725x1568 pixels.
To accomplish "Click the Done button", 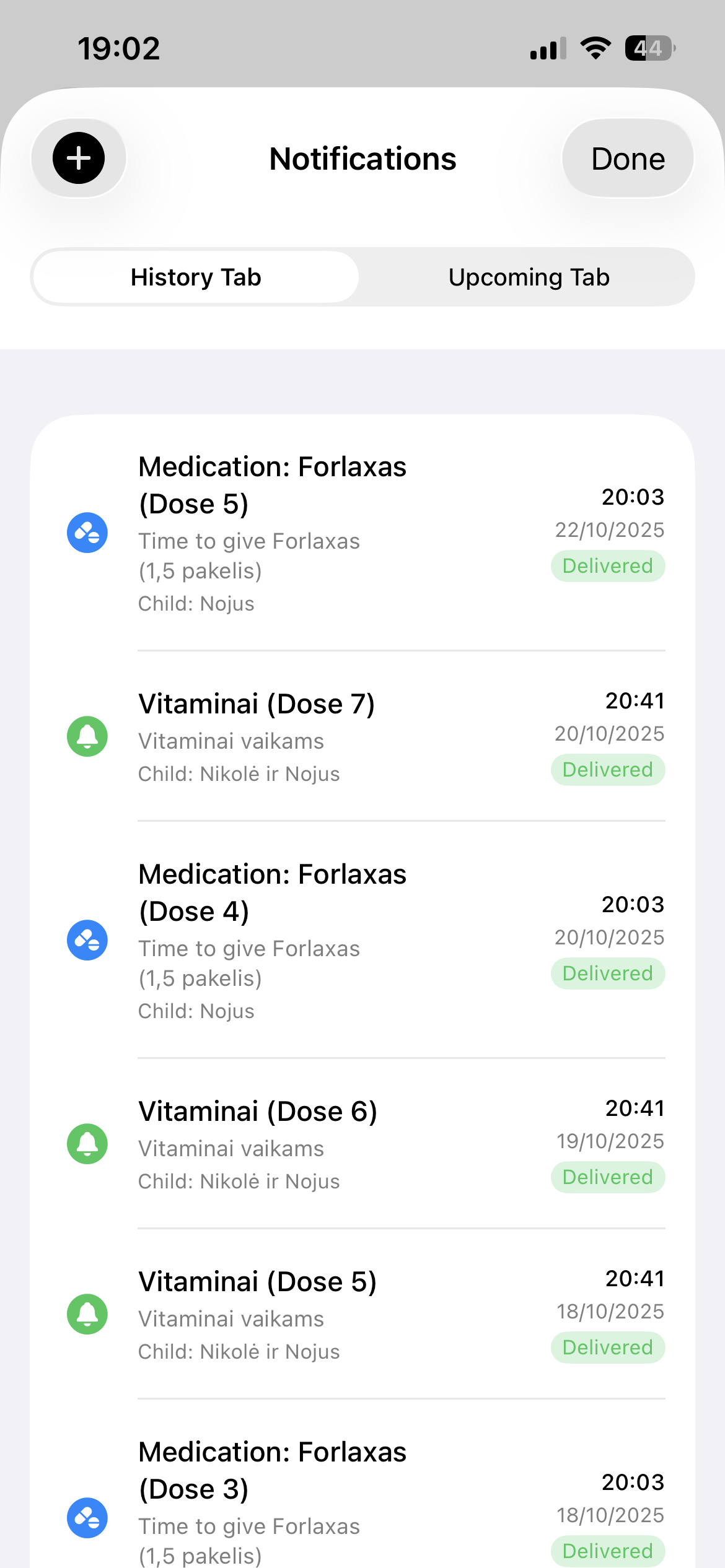I will click(626, 158).
